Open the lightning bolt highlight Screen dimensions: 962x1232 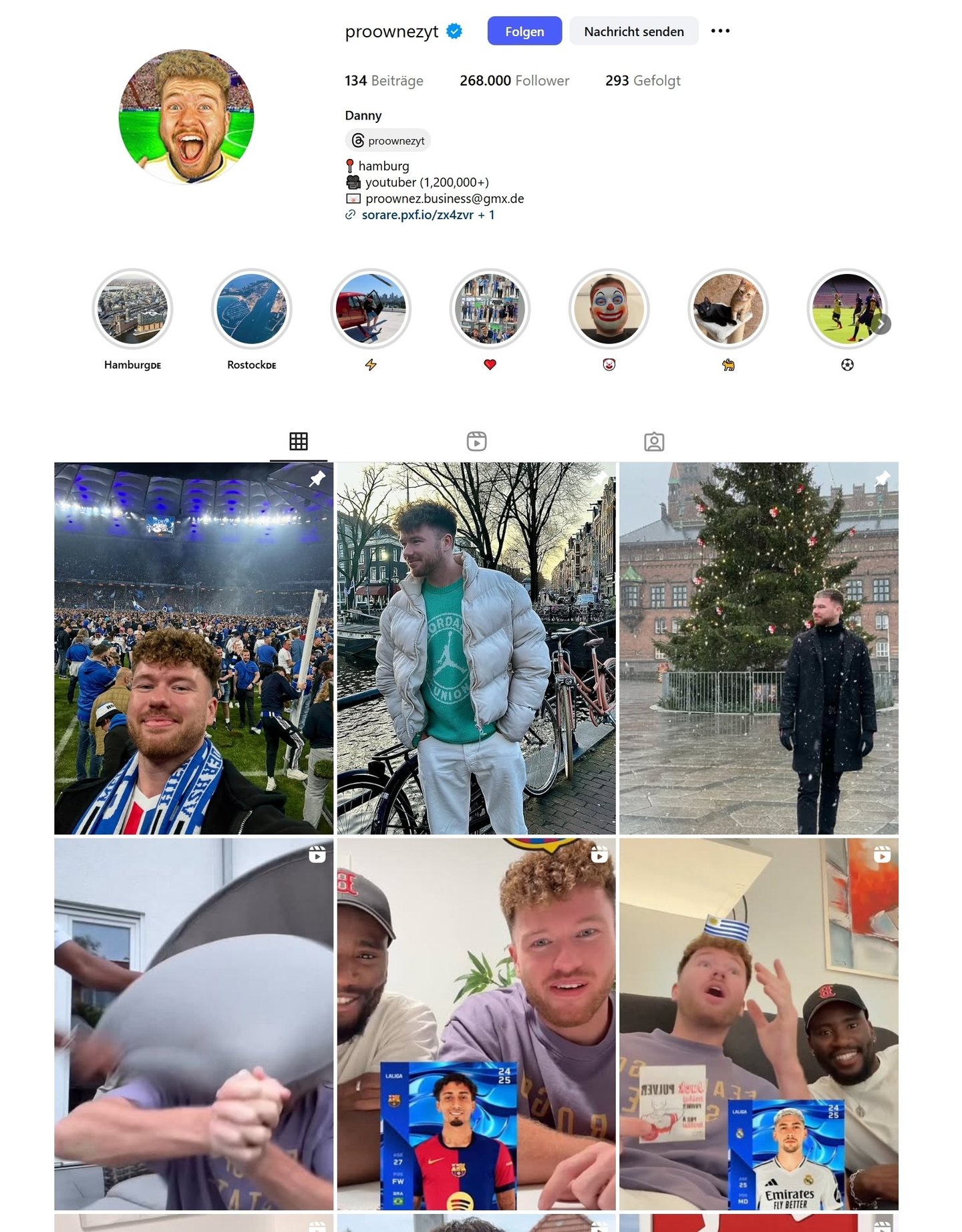tap(371, 309)
